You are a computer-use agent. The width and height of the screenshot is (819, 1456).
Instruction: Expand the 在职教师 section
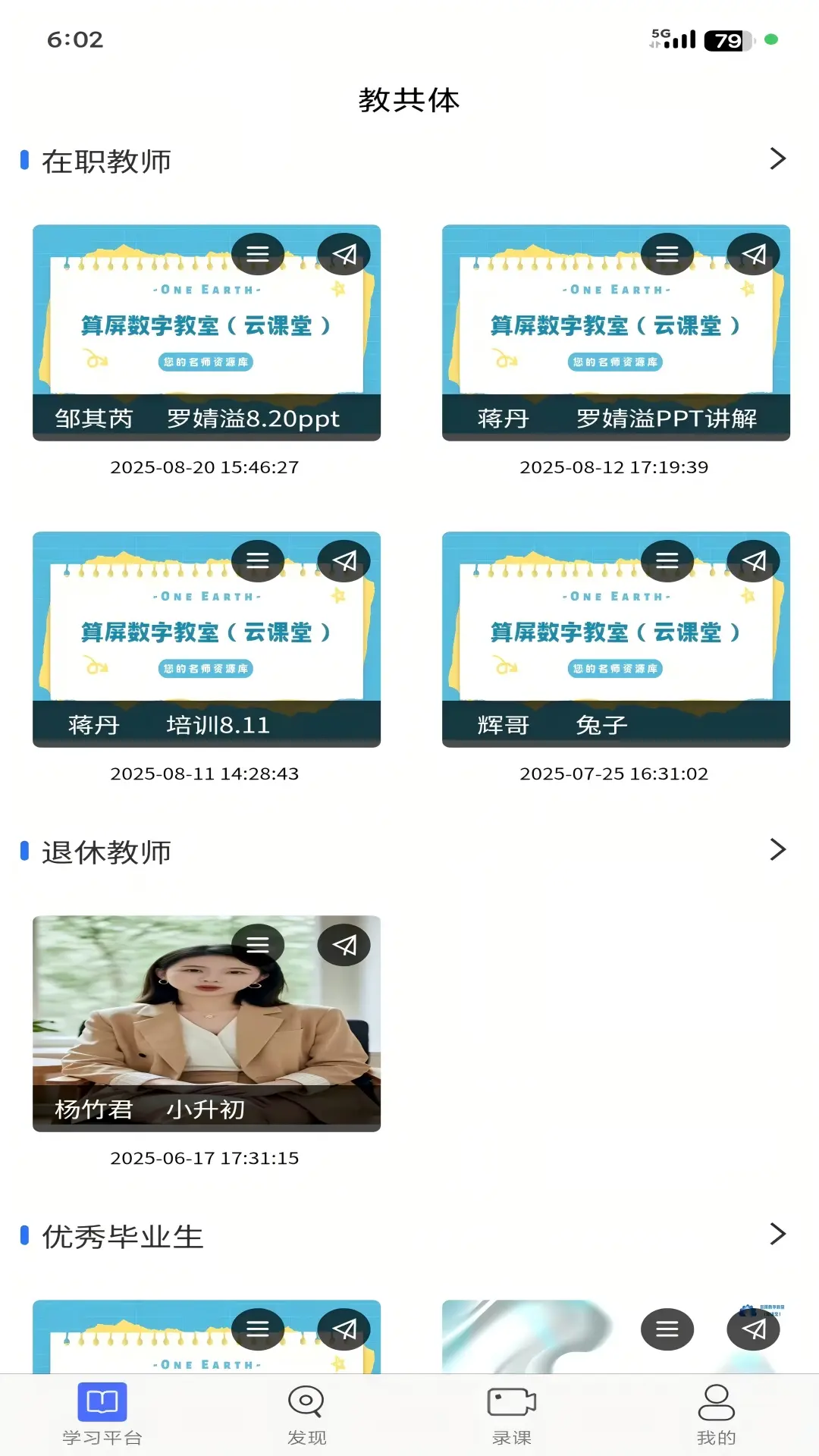click(777, 159)
